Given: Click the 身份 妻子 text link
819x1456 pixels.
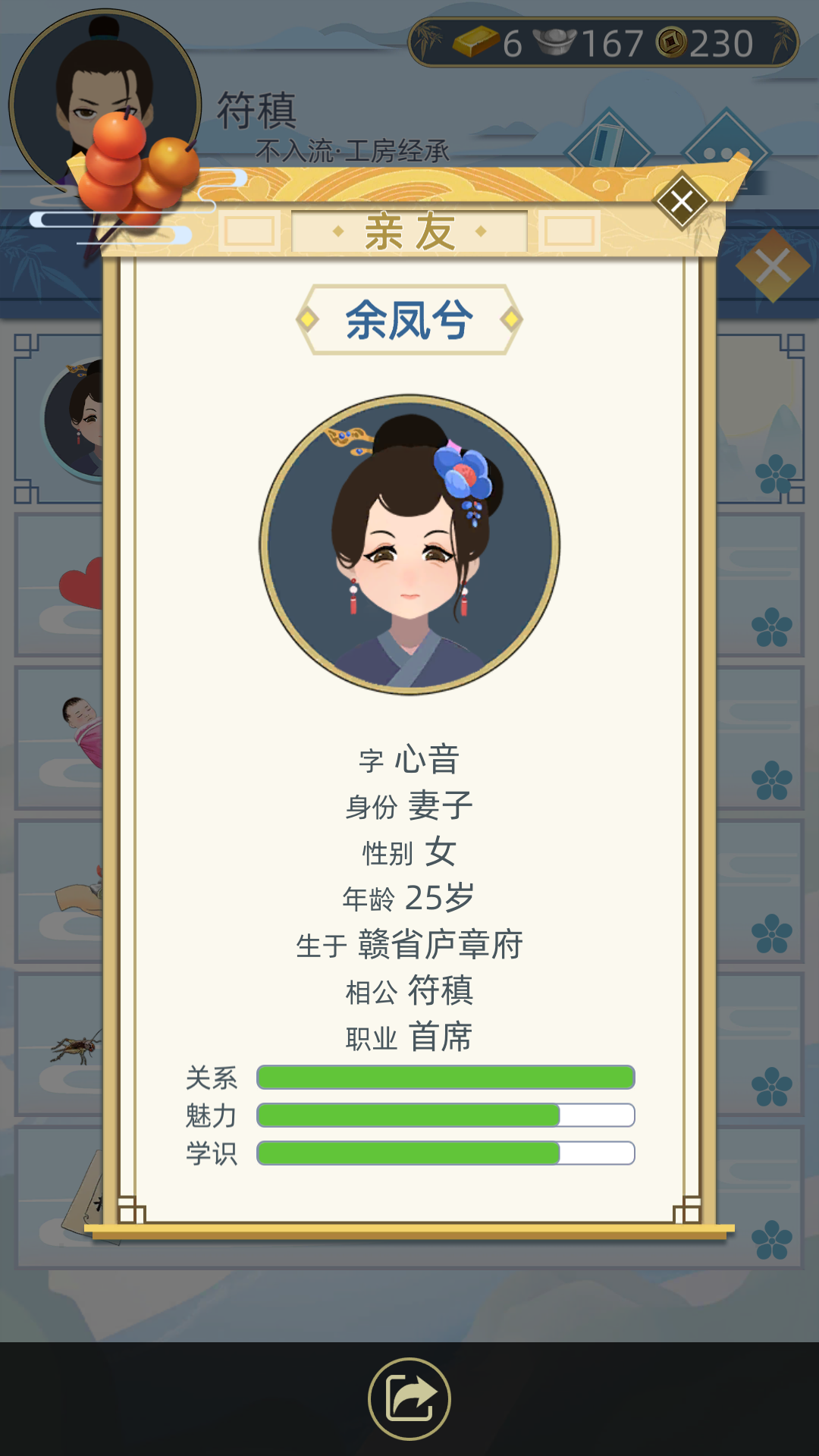Looking at the screenshot, I should tap(409, 806).
